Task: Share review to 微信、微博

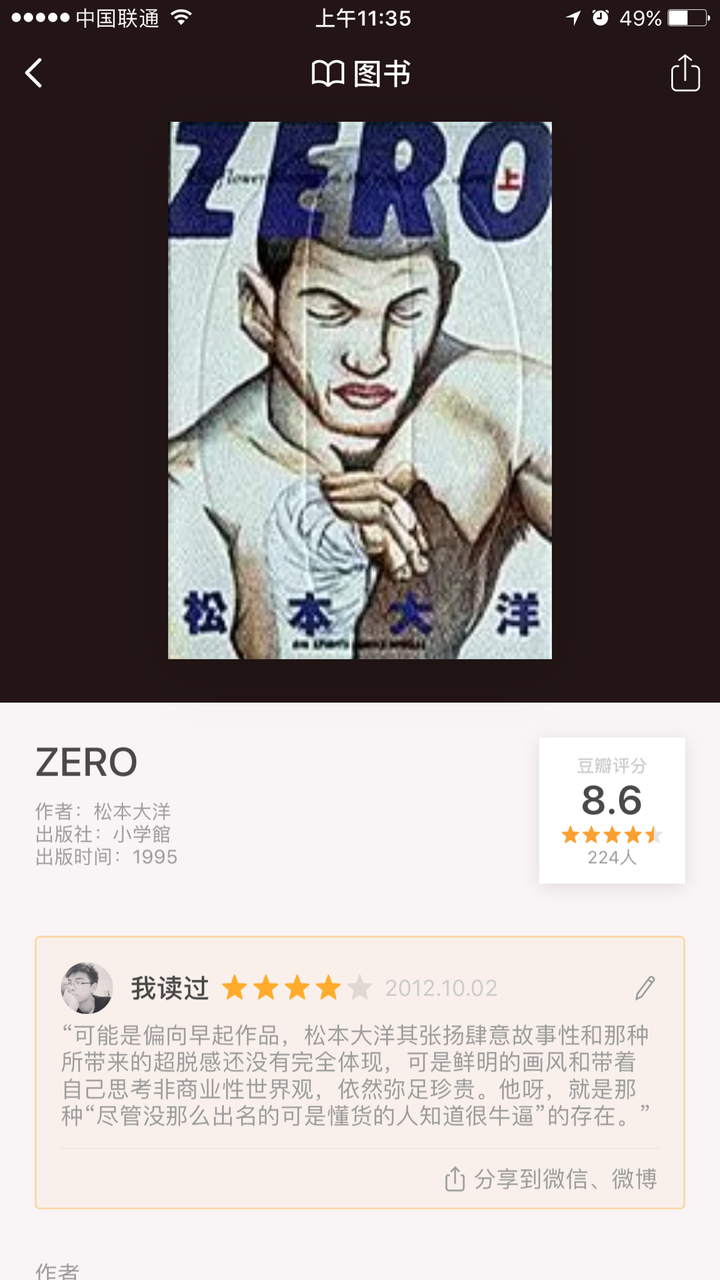Action: 551,1179
